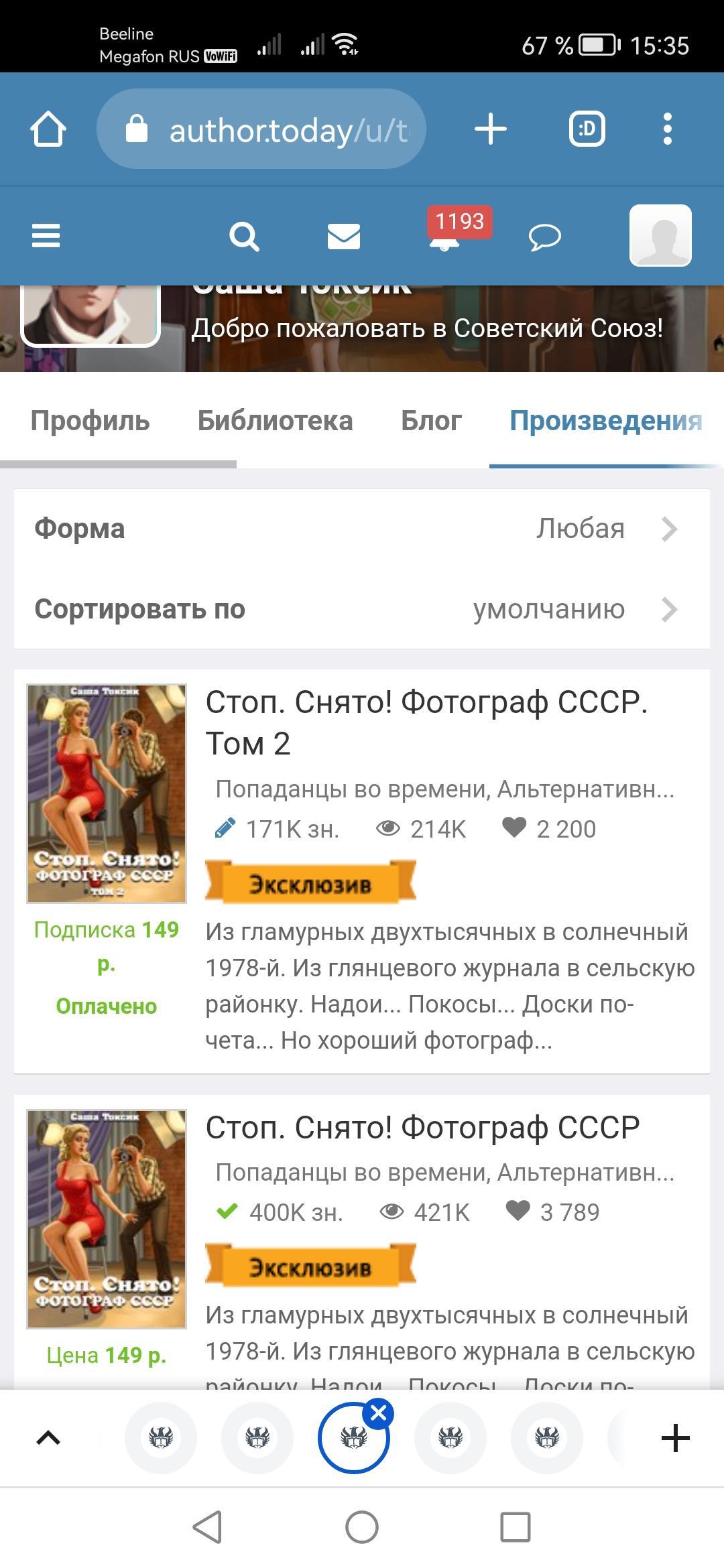Open a new browser tab with plus
Screen dimensions: 724x1568
[x=490, y=129]
